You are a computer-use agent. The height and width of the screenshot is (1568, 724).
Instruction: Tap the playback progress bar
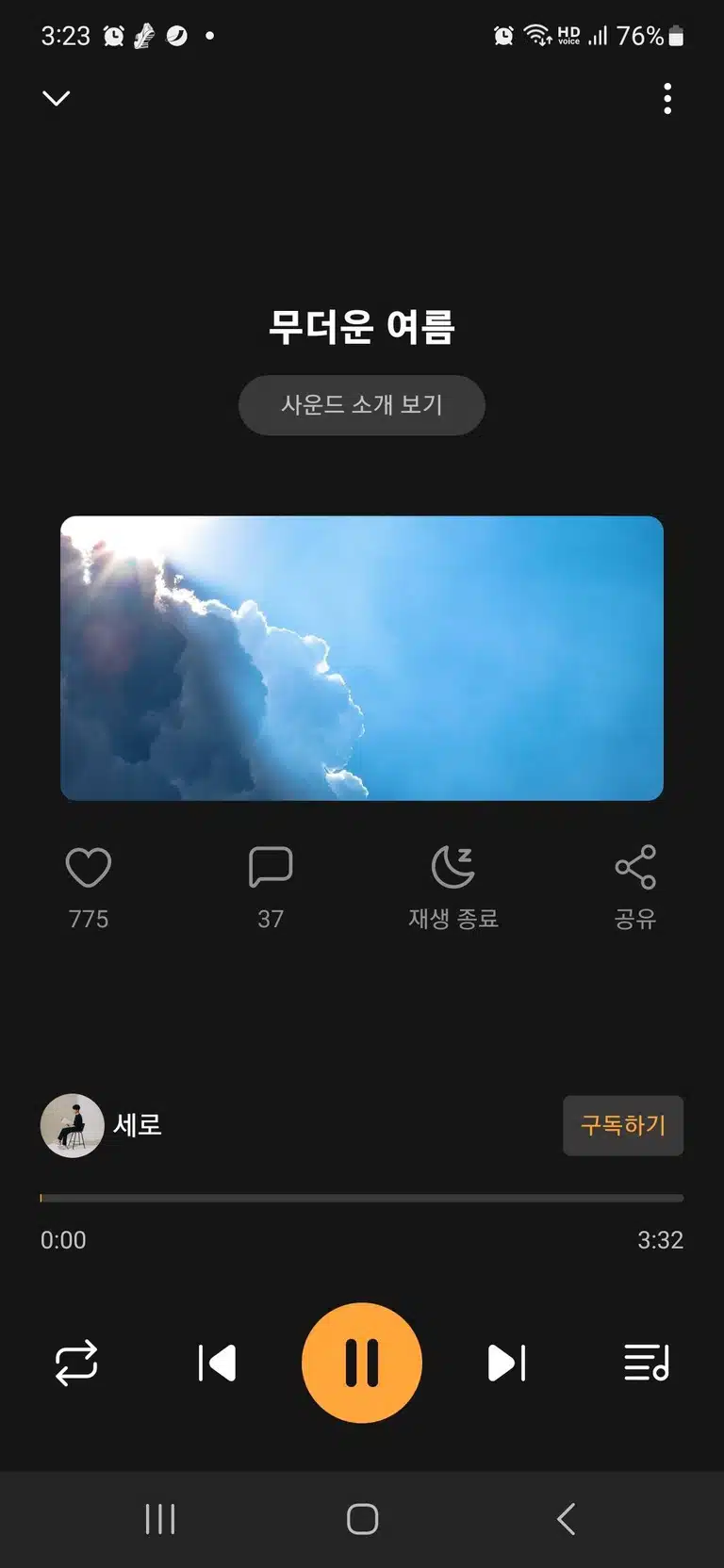362,1199
